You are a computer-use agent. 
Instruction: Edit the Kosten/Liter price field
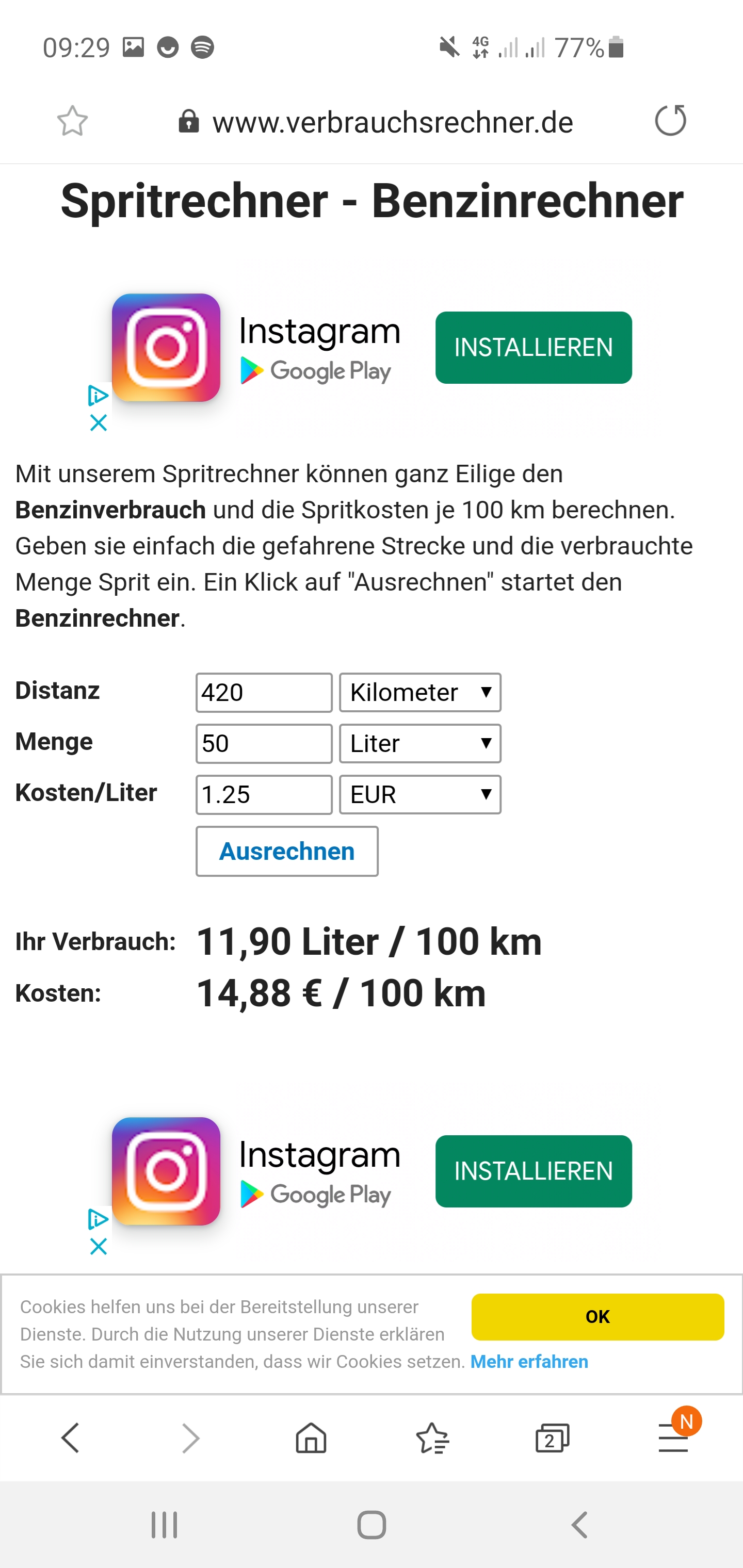[x=264, y=795]
